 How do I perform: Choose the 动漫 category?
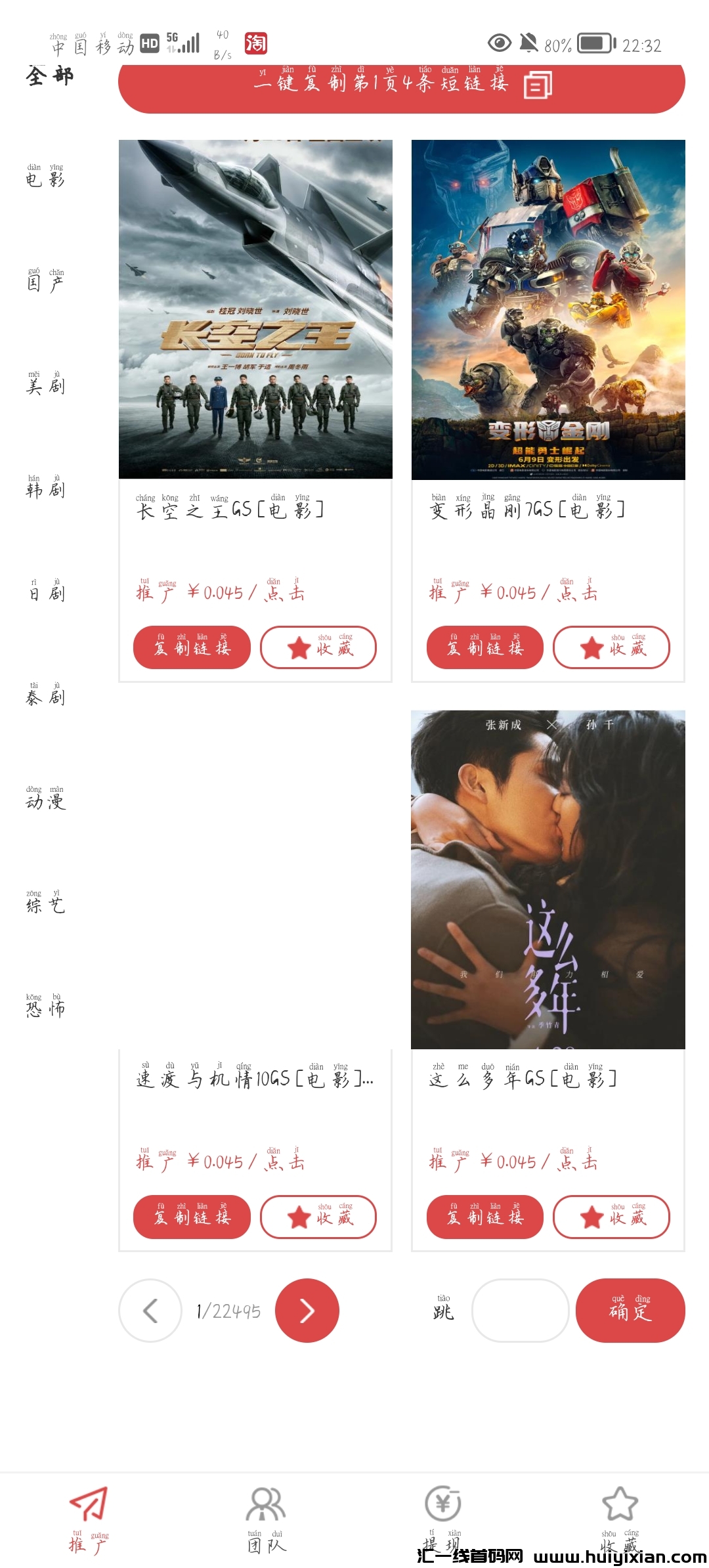click(45, 800)
